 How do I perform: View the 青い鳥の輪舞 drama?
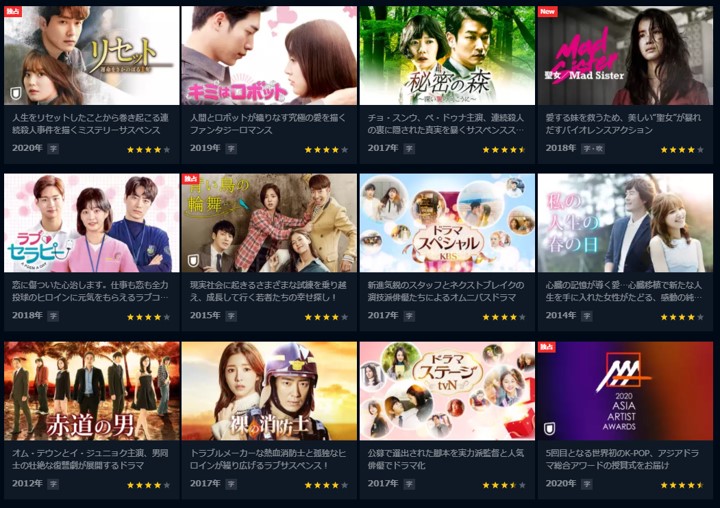pyautogui.click(x=269, y=223)
